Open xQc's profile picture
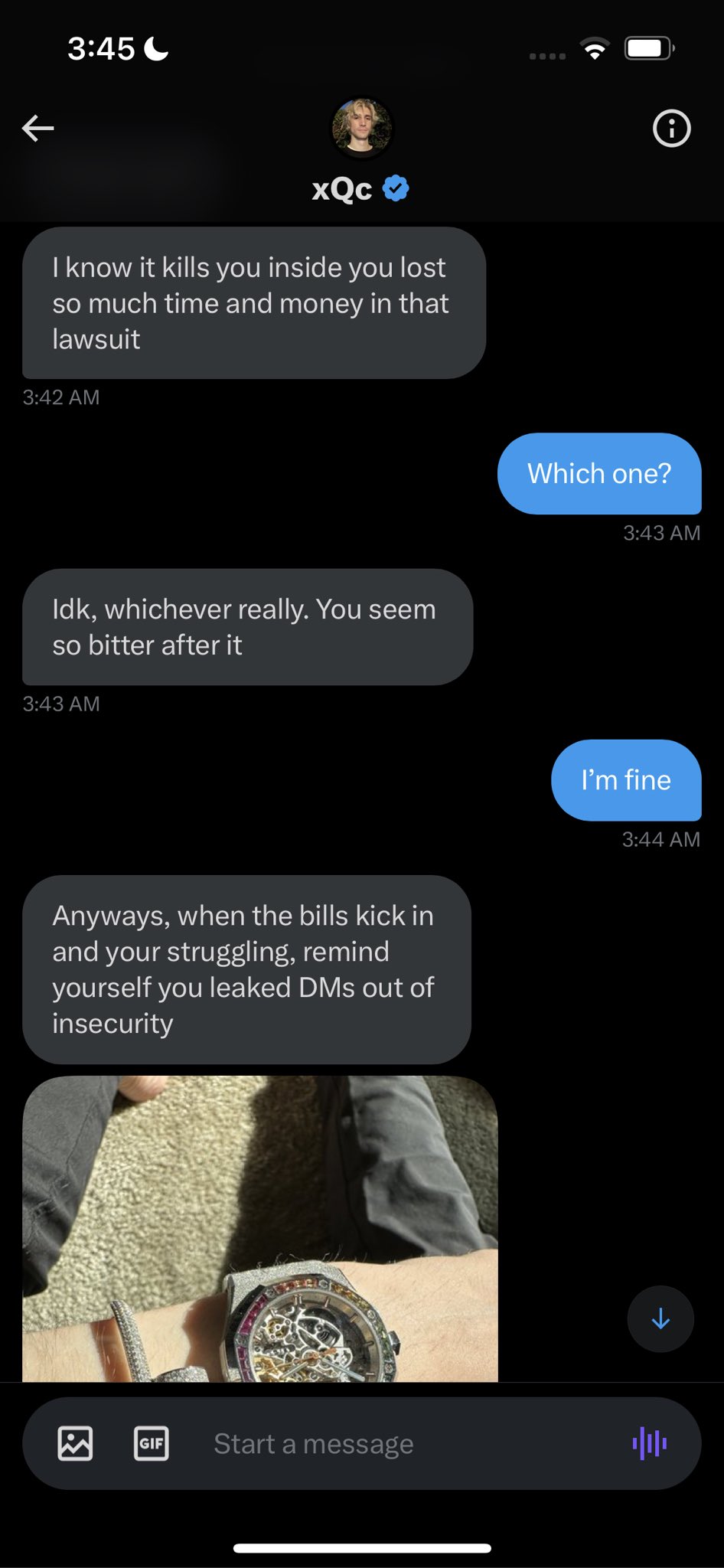Screen dimensions: 724x1568 [362, 127]
